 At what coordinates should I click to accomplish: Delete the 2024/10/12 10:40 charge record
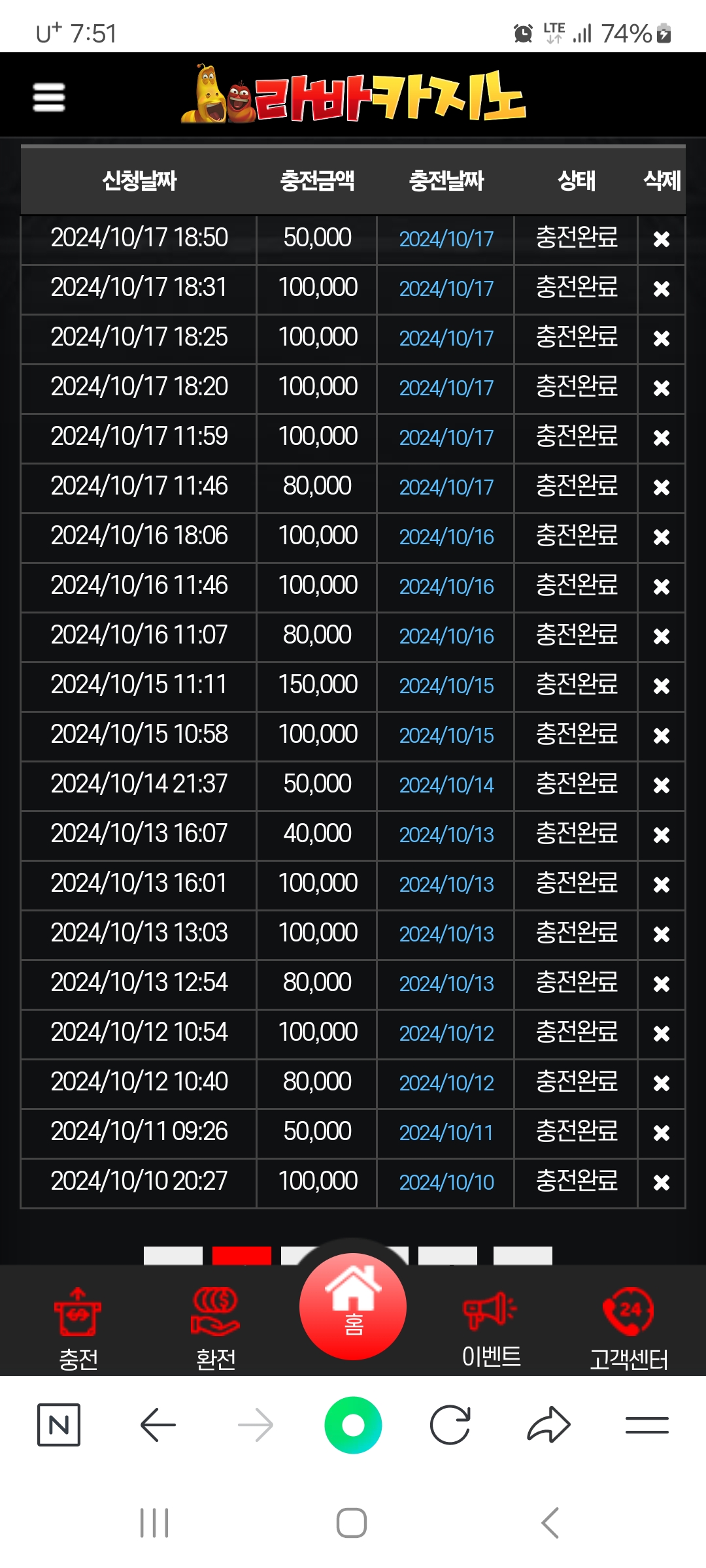662,1083
